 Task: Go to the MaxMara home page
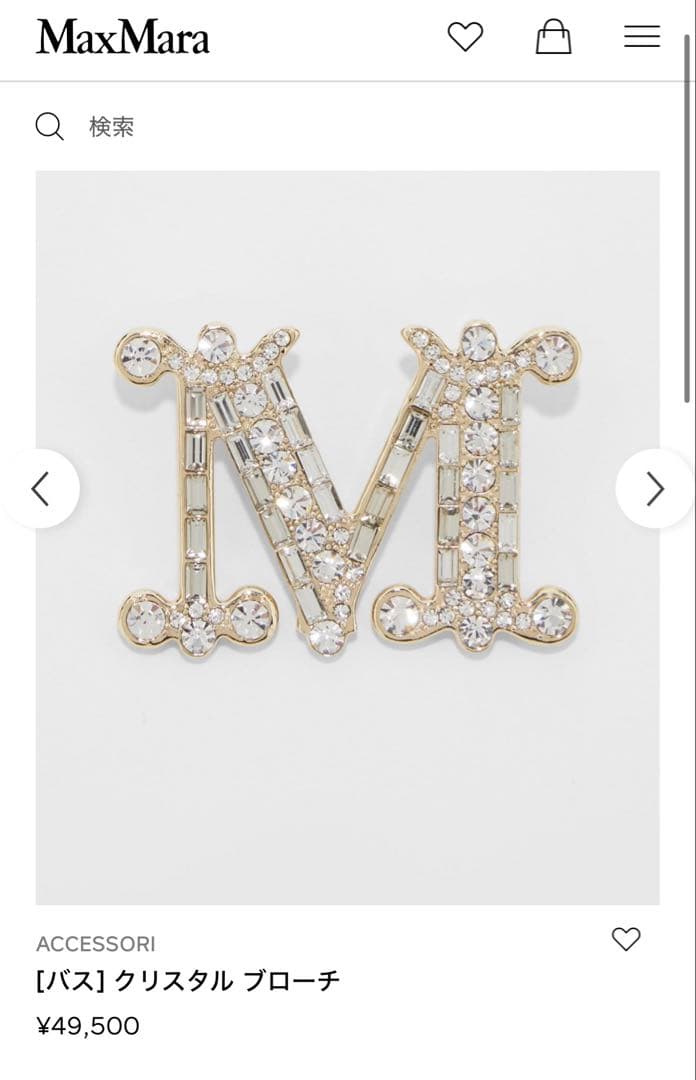pos(123,37)
